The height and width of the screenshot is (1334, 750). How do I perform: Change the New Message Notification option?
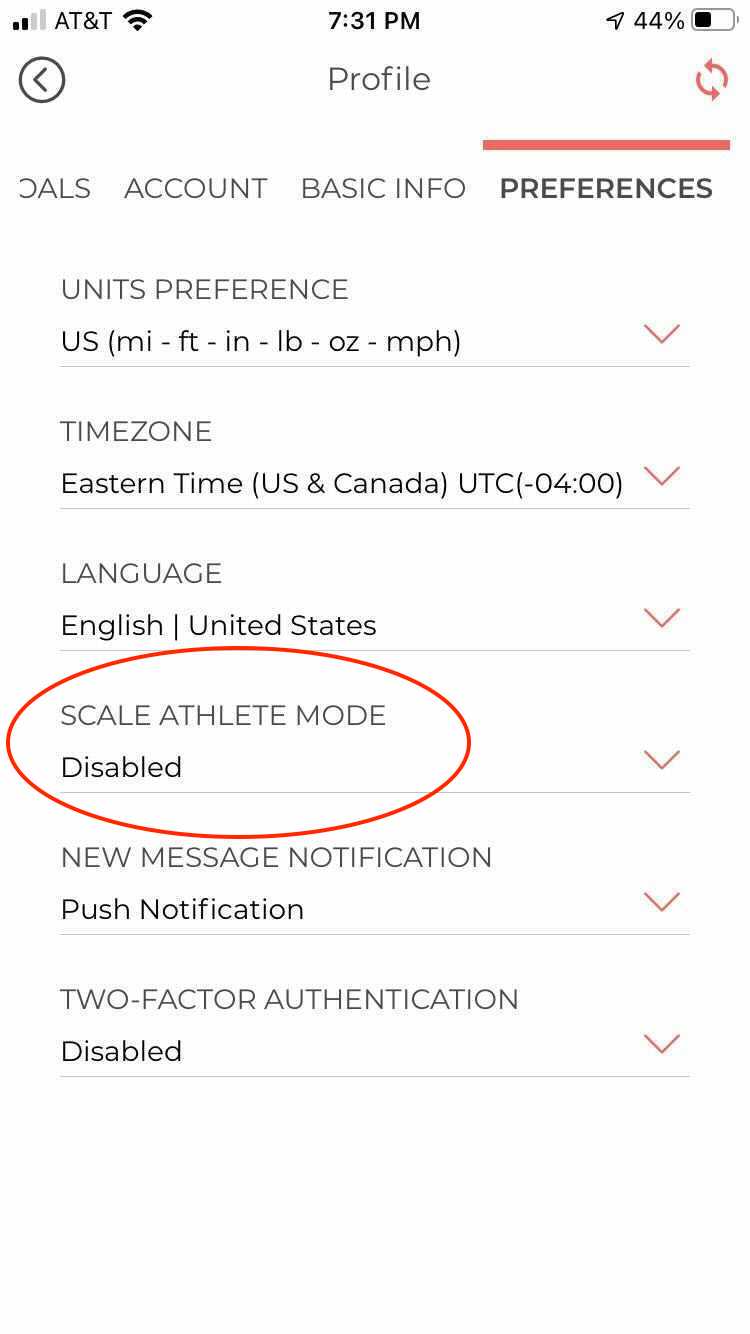point(375,910)
